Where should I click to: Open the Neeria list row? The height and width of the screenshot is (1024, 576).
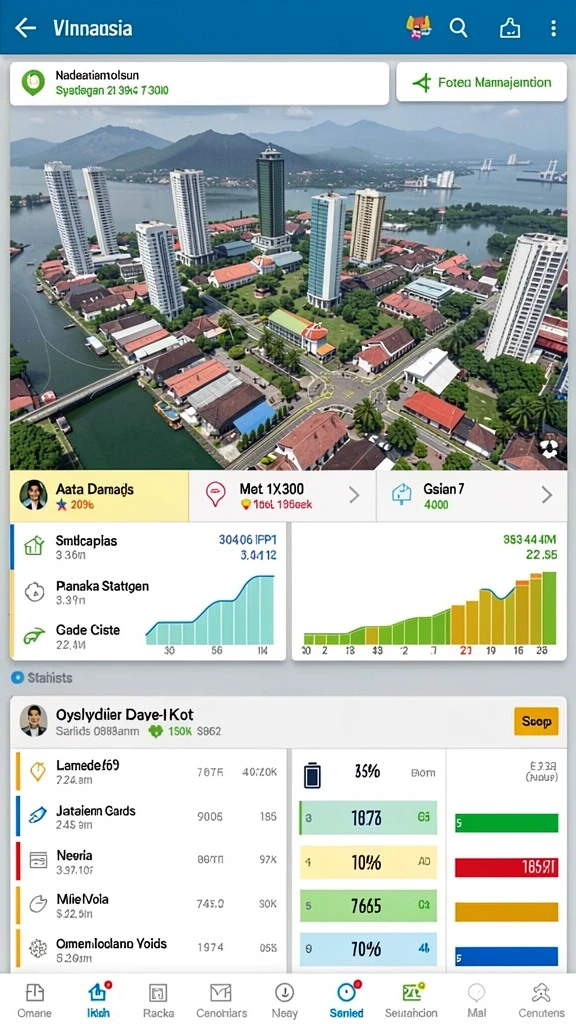(150, 861)
